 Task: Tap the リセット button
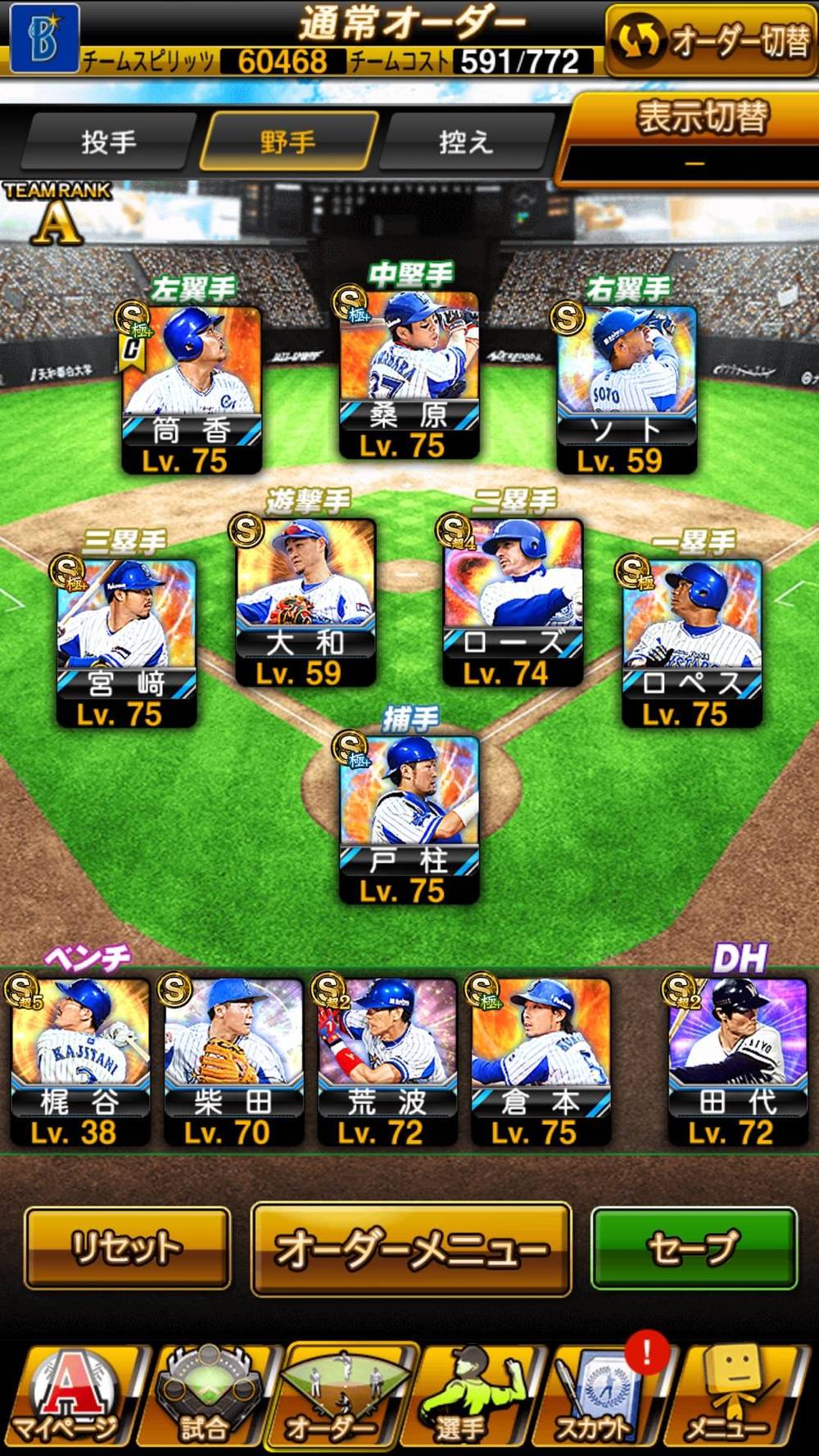point(127,1247)
